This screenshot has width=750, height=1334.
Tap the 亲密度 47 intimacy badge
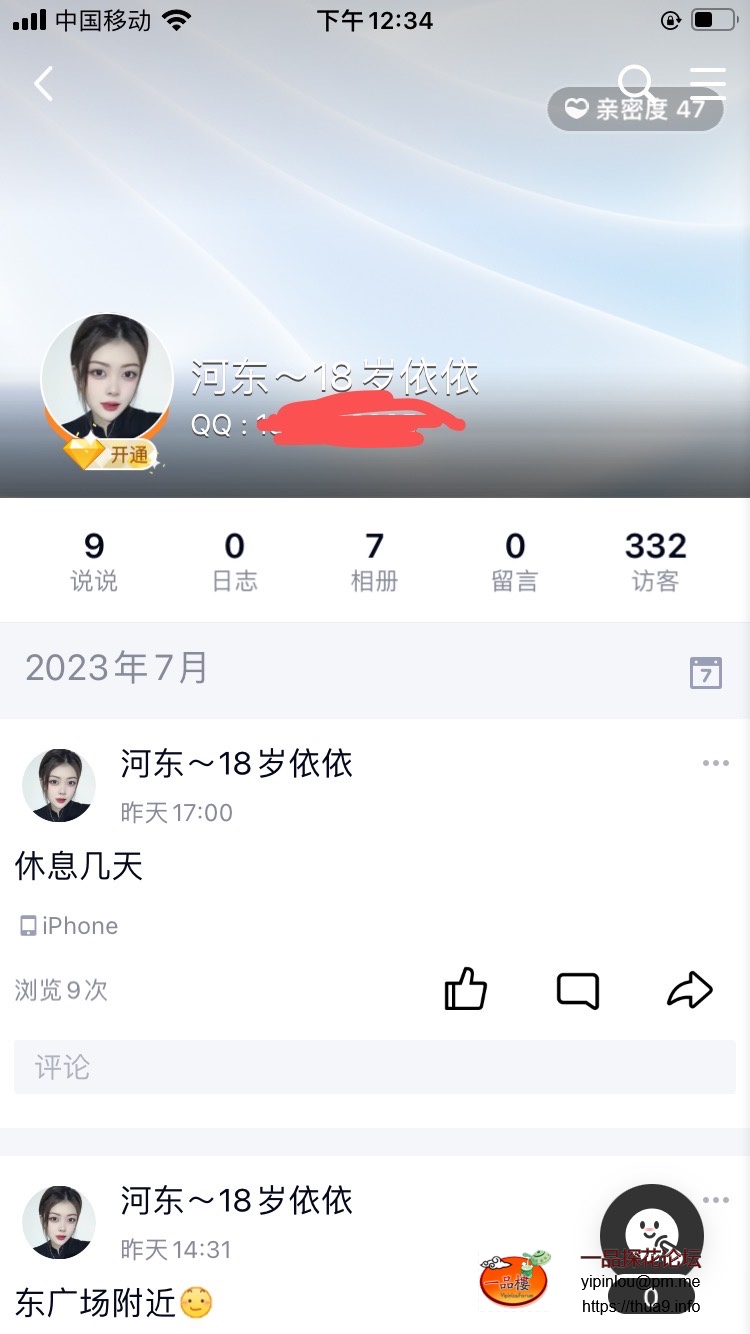click(x=635, y=109)
